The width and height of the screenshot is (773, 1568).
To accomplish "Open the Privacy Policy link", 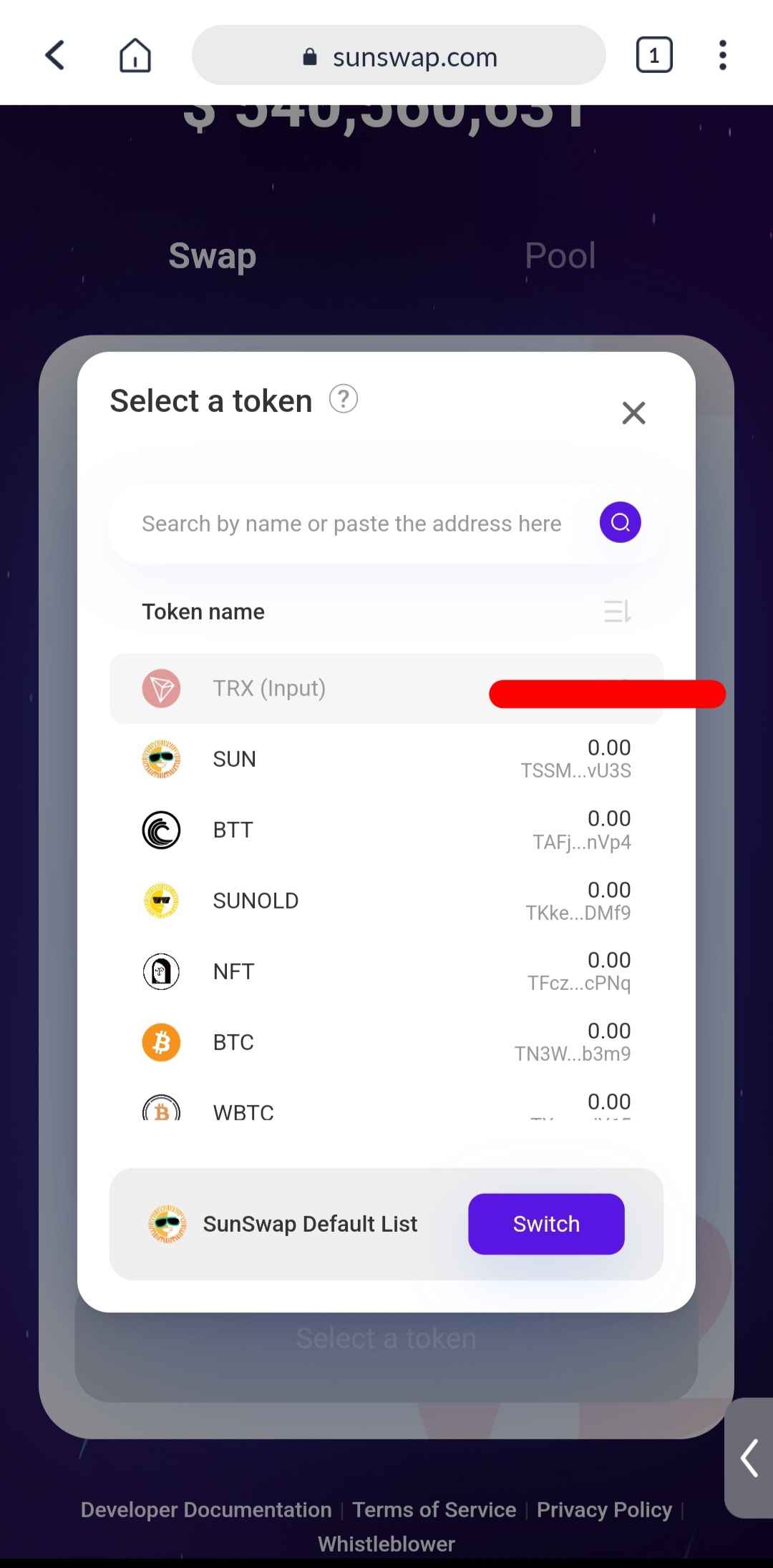I will 604,1509.
